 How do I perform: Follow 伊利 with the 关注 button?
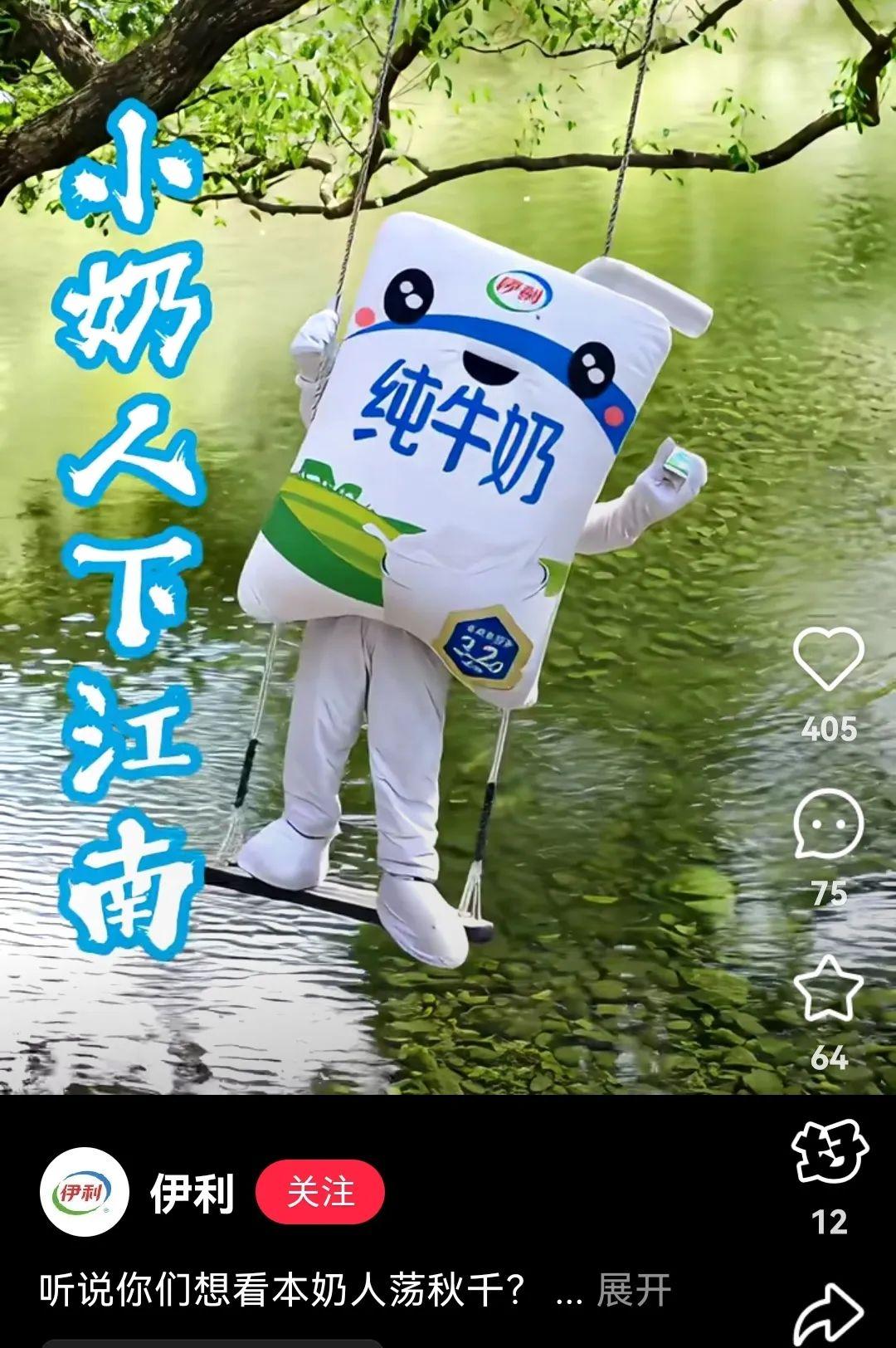click(x=320, y=1193)
